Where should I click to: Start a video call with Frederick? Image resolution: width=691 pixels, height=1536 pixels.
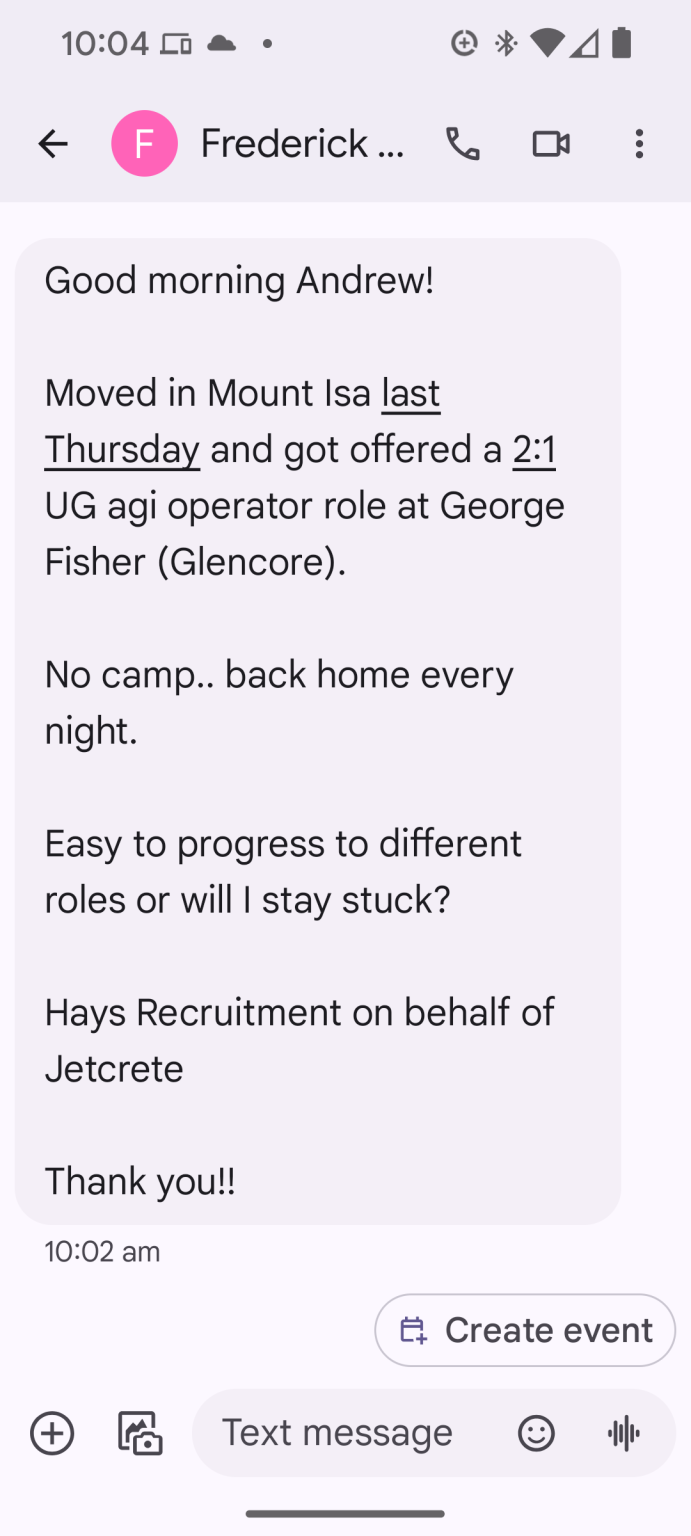[550, 144]
